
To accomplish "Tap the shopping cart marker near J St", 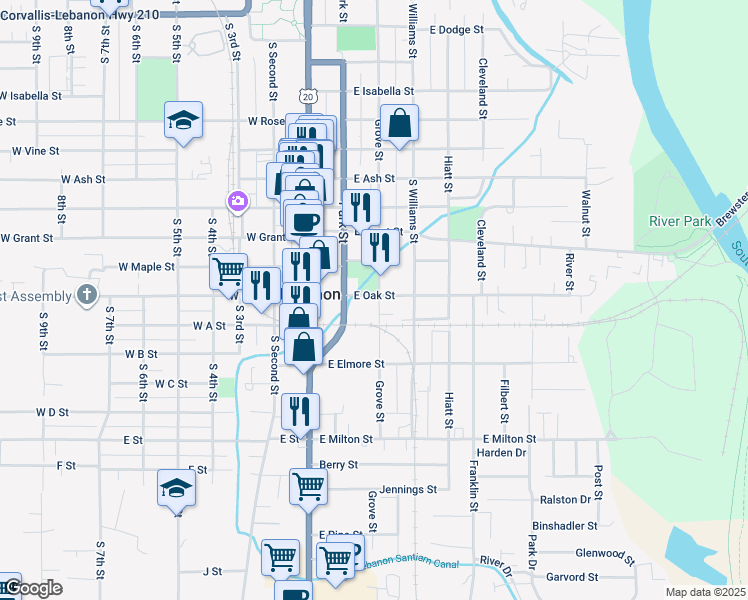I will pyautogui.click(x=280, y=559).
